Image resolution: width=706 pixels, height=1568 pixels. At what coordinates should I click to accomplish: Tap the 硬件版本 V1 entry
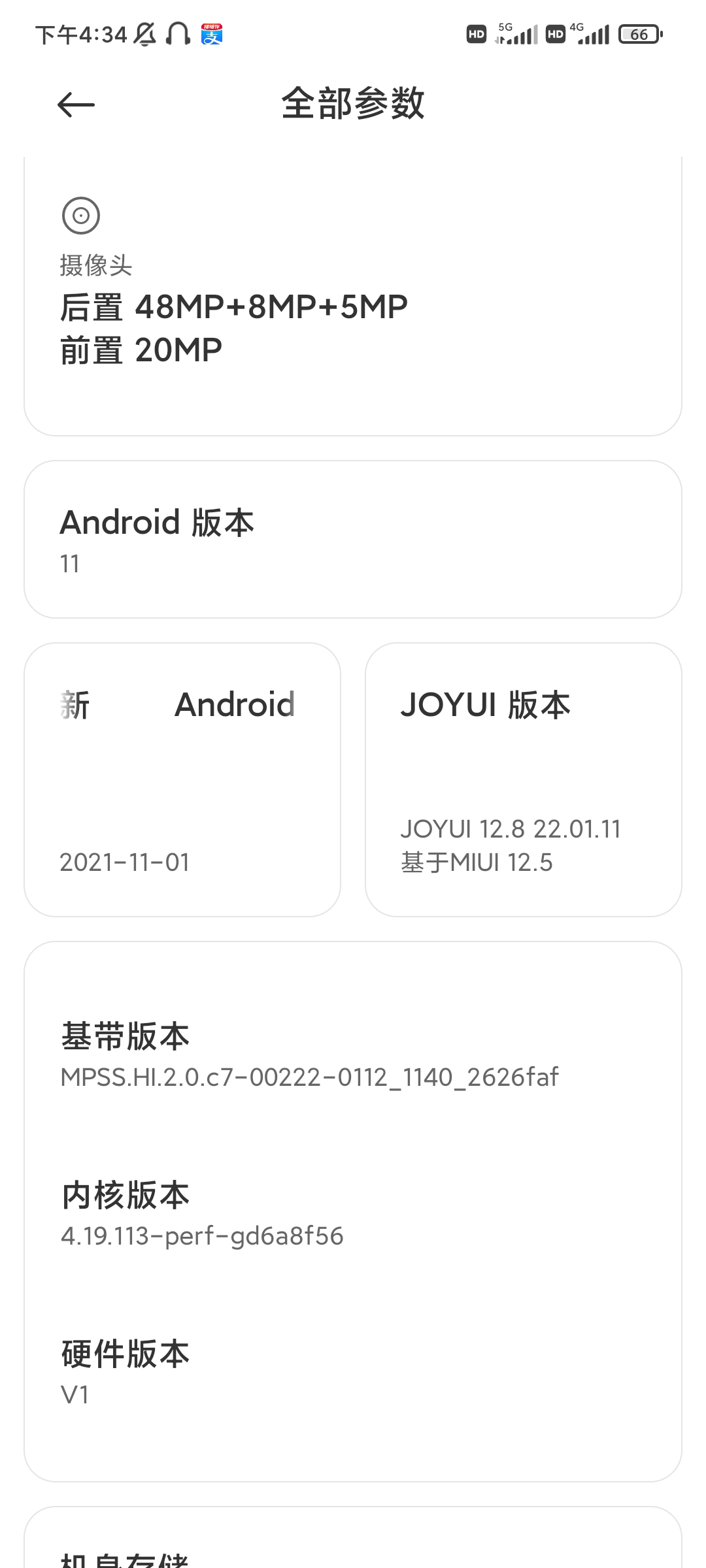[x=353, y=1372]
